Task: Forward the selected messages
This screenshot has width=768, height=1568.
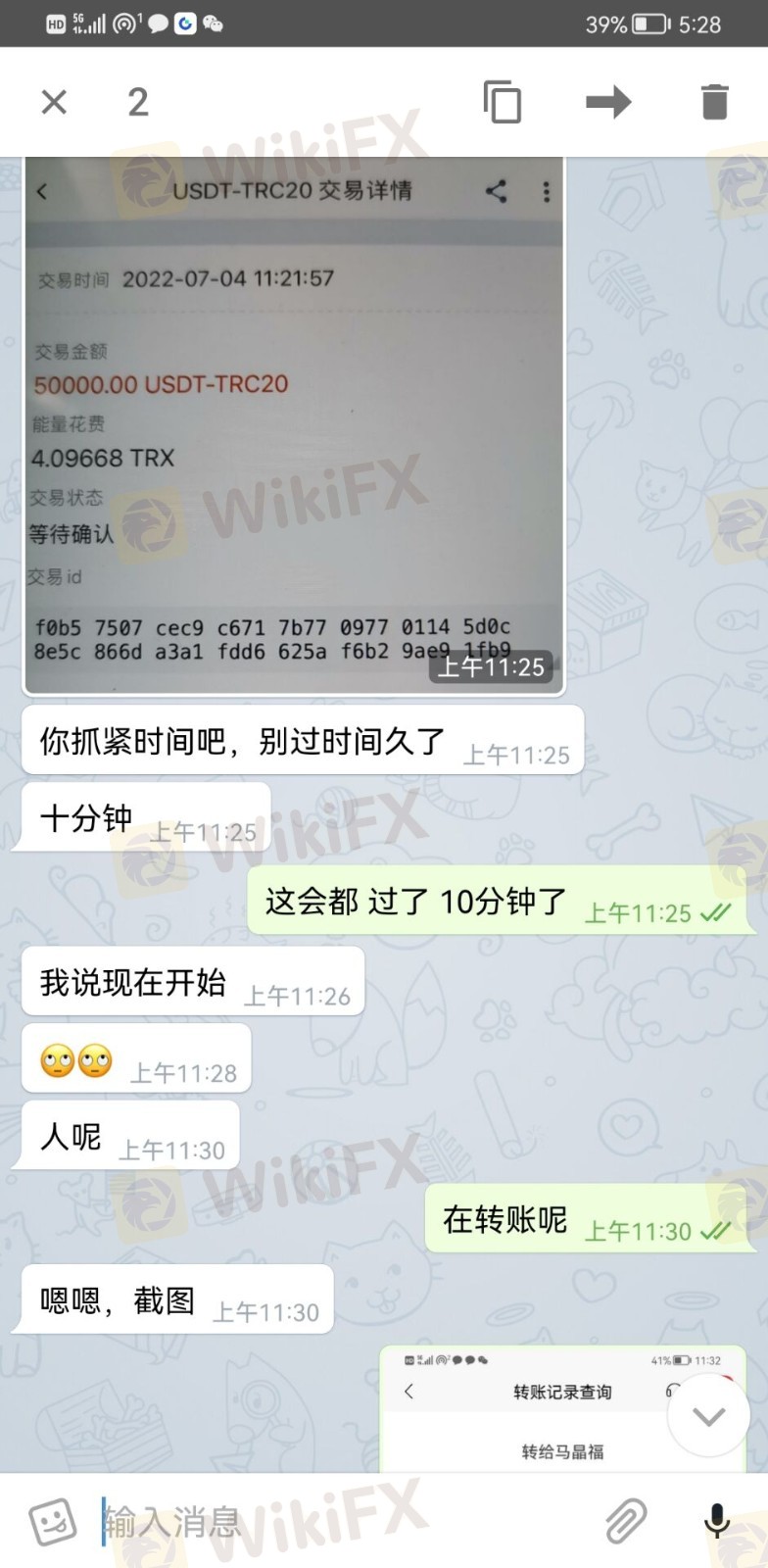Action: click(608, 102)
